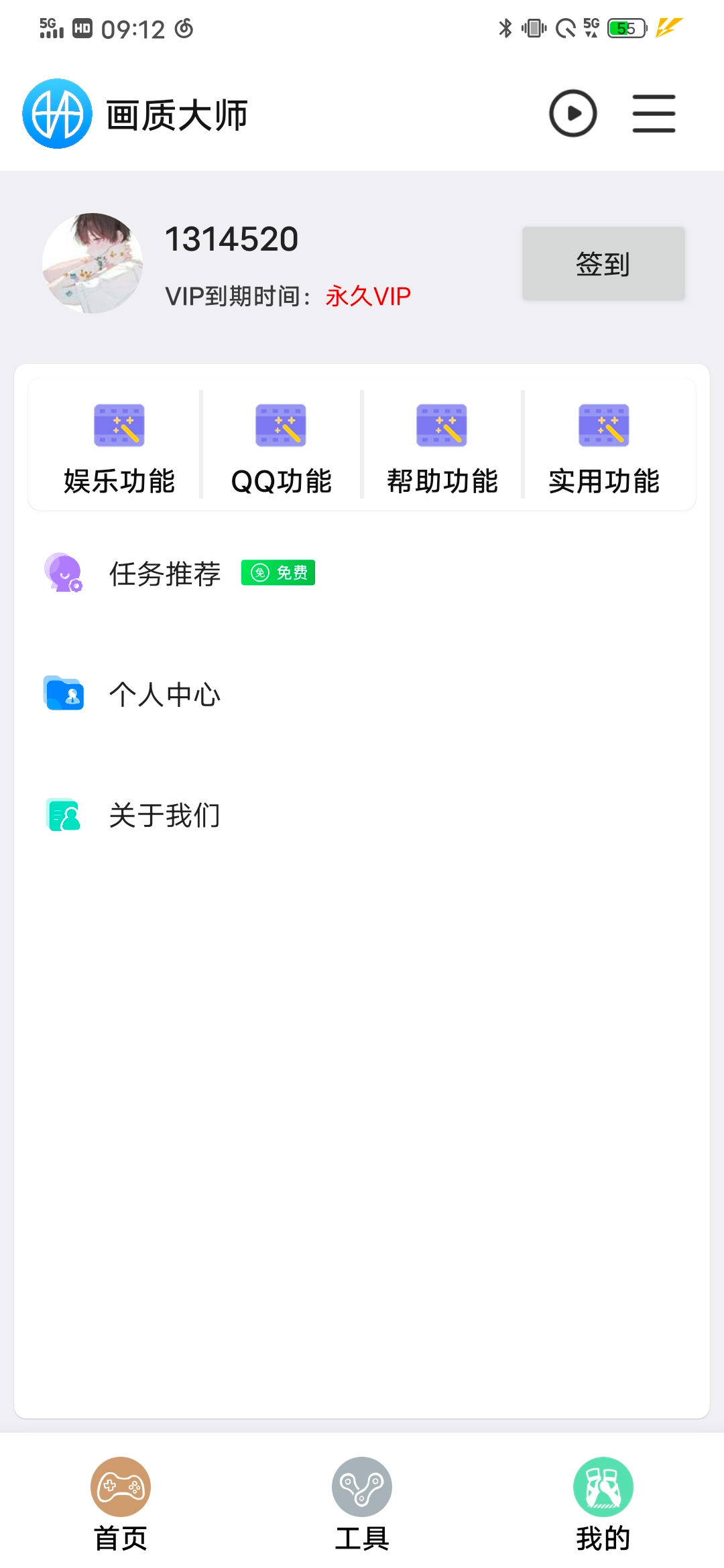Open the hamburger menu

654,113
